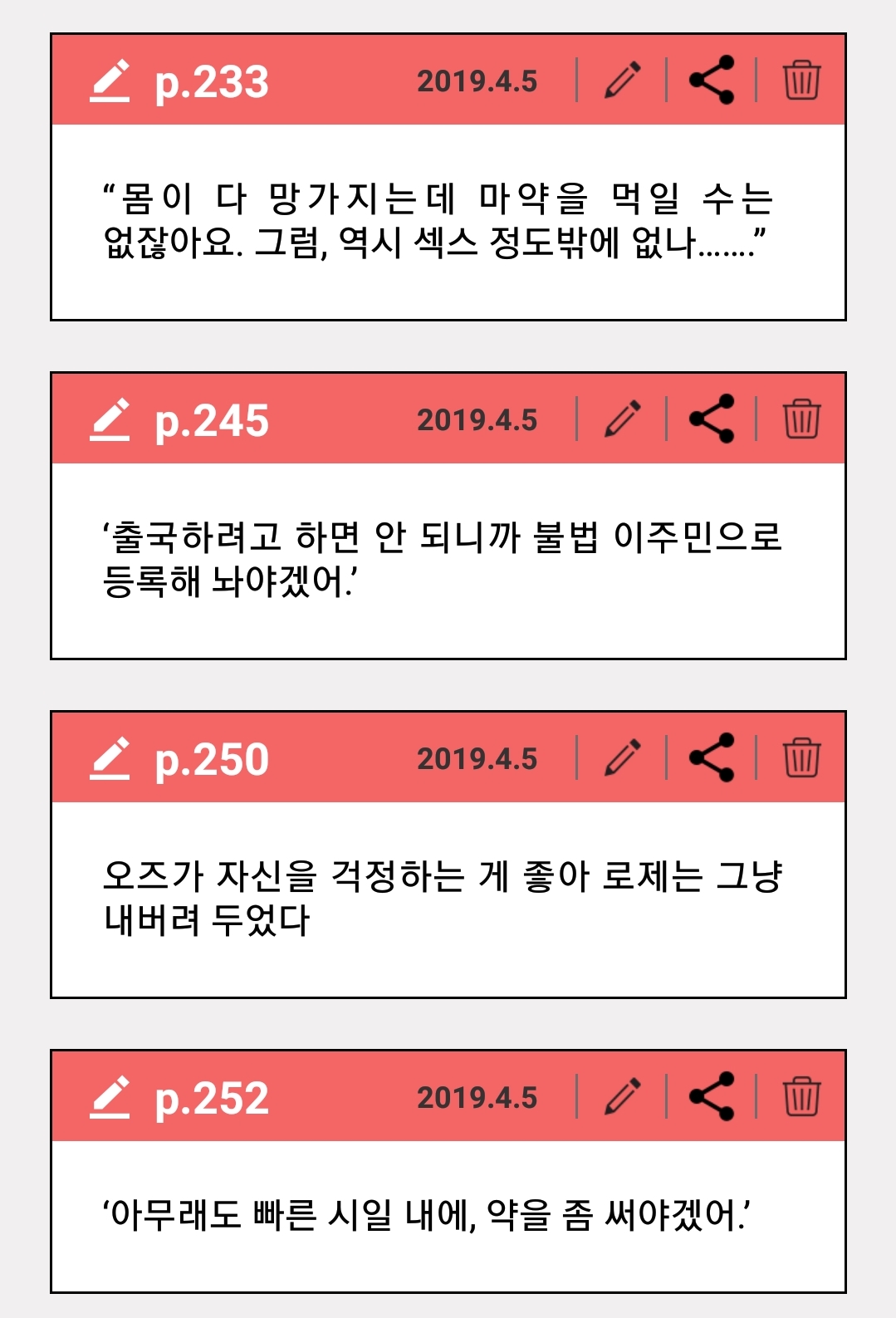This screenshot has width=896, height=1318.
Task: Select the highlighter marker icon on p.233 header
Action: [x=110, y=81]
